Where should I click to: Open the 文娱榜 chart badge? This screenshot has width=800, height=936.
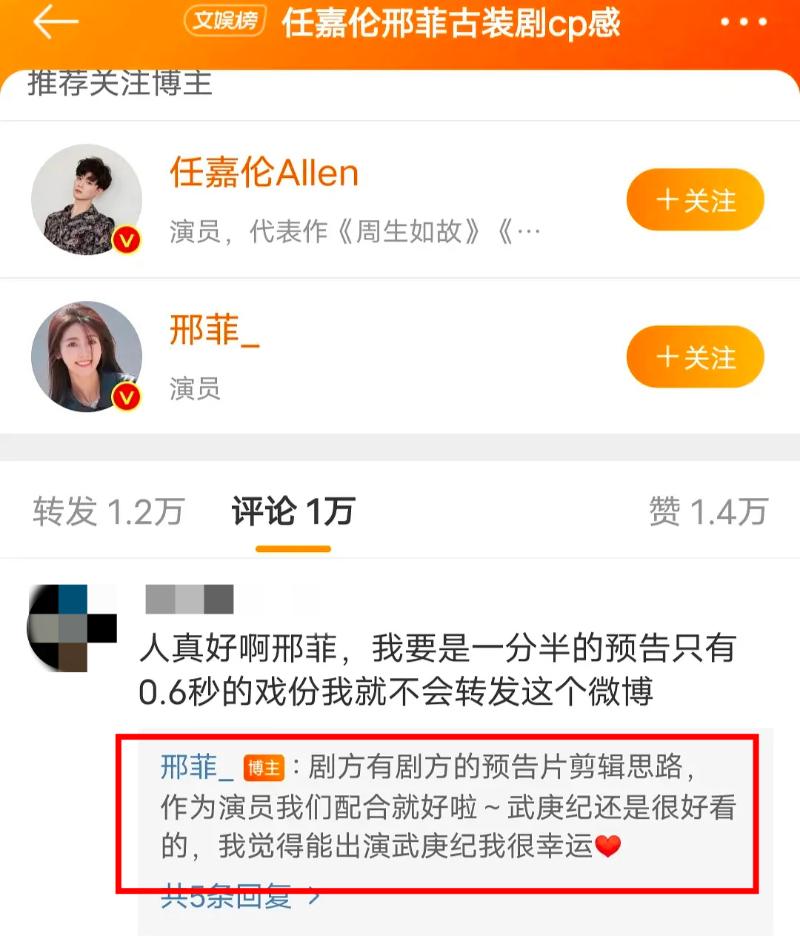point(225,21)
